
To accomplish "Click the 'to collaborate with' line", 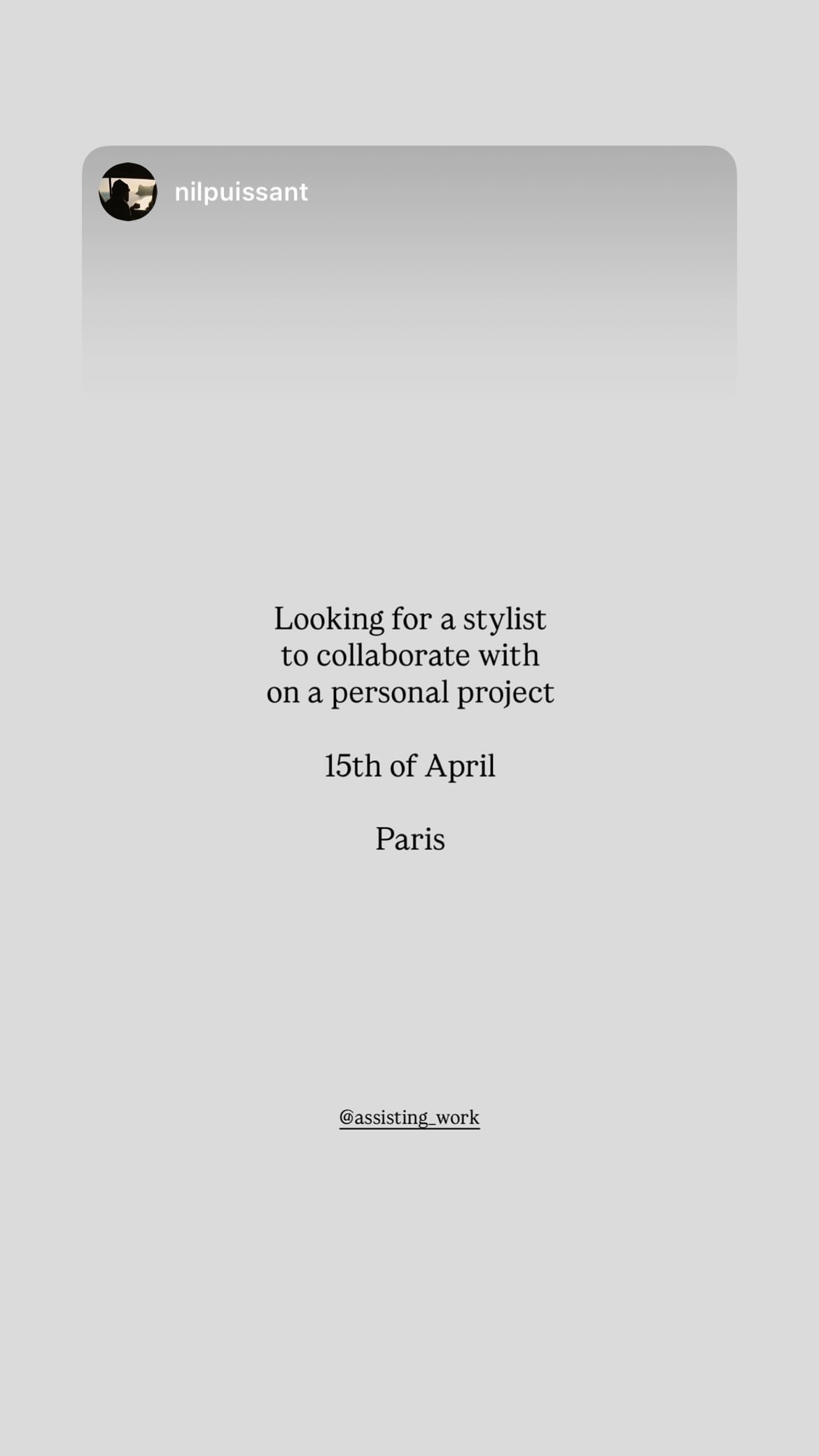I will tap(409, 654).
